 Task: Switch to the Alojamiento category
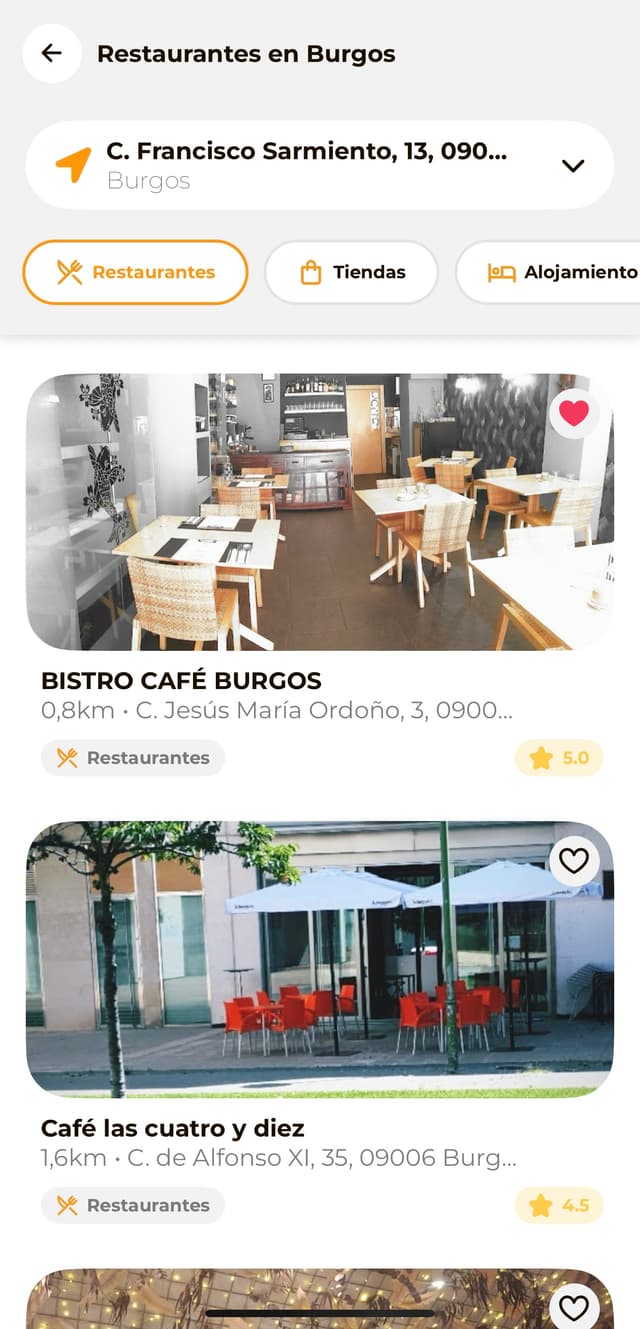[x=560, y=272]
